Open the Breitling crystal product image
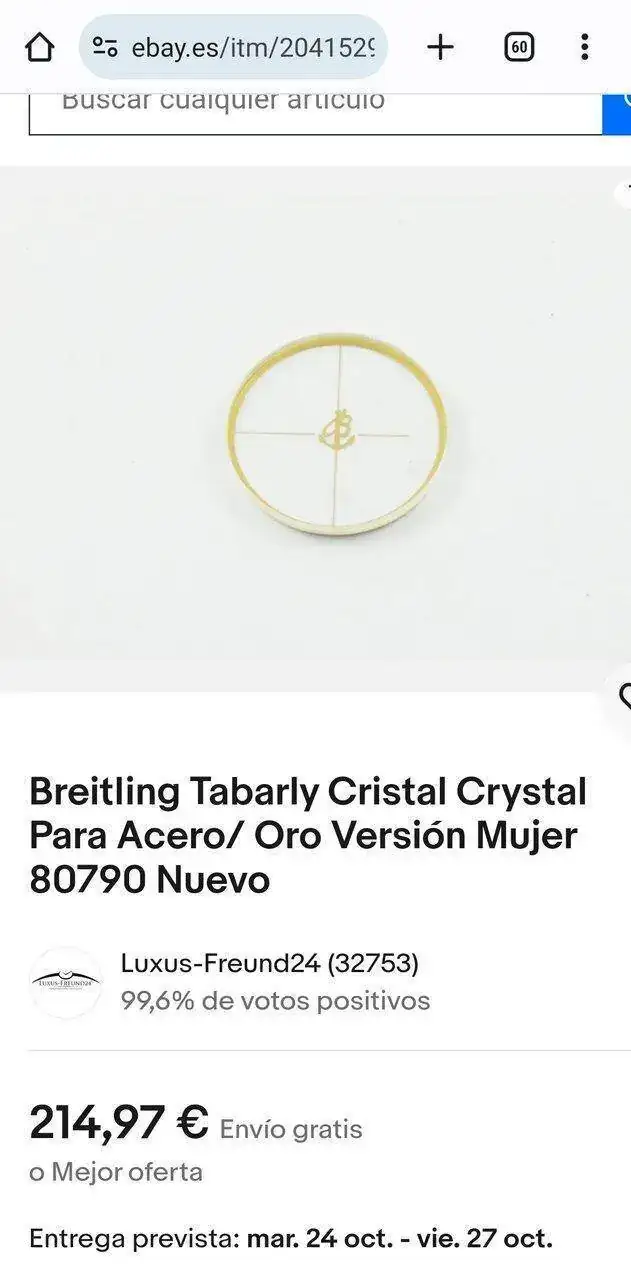Image resolution: width=631 pixels, height=1280 pixels. [x=337, y=430]
